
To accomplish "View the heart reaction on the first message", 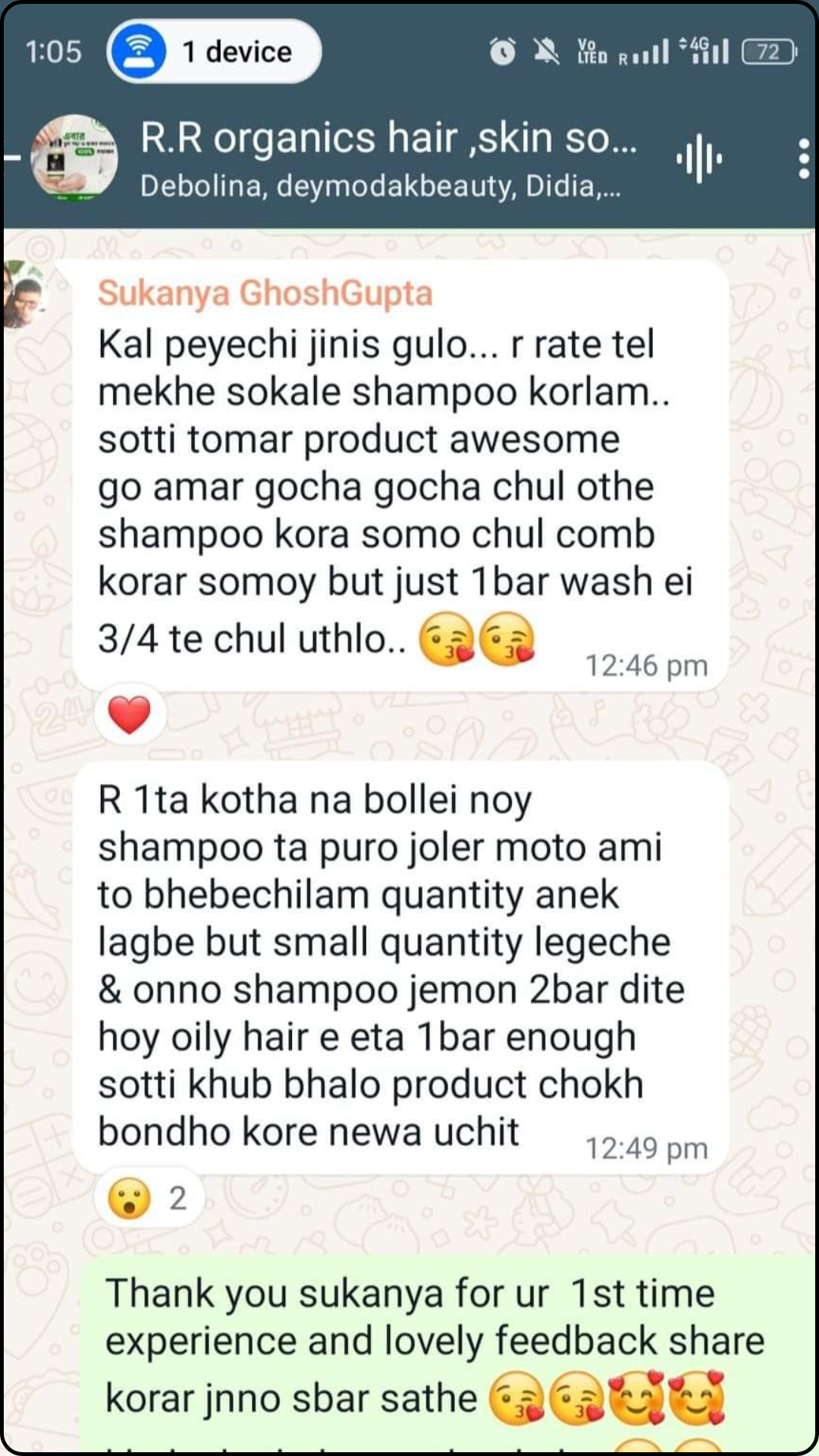I will coord(130,714).
